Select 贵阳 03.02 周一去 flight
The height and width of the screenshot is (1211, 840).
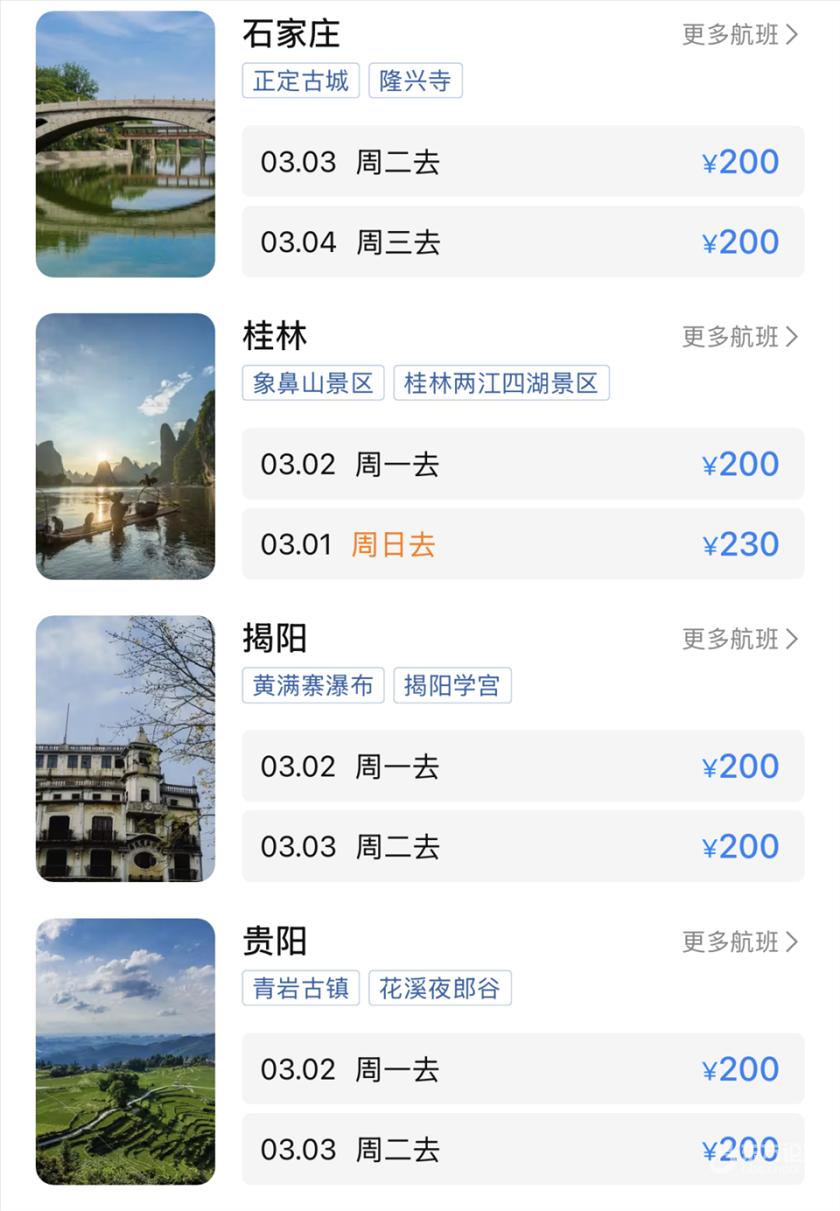tap(522, 1069)
